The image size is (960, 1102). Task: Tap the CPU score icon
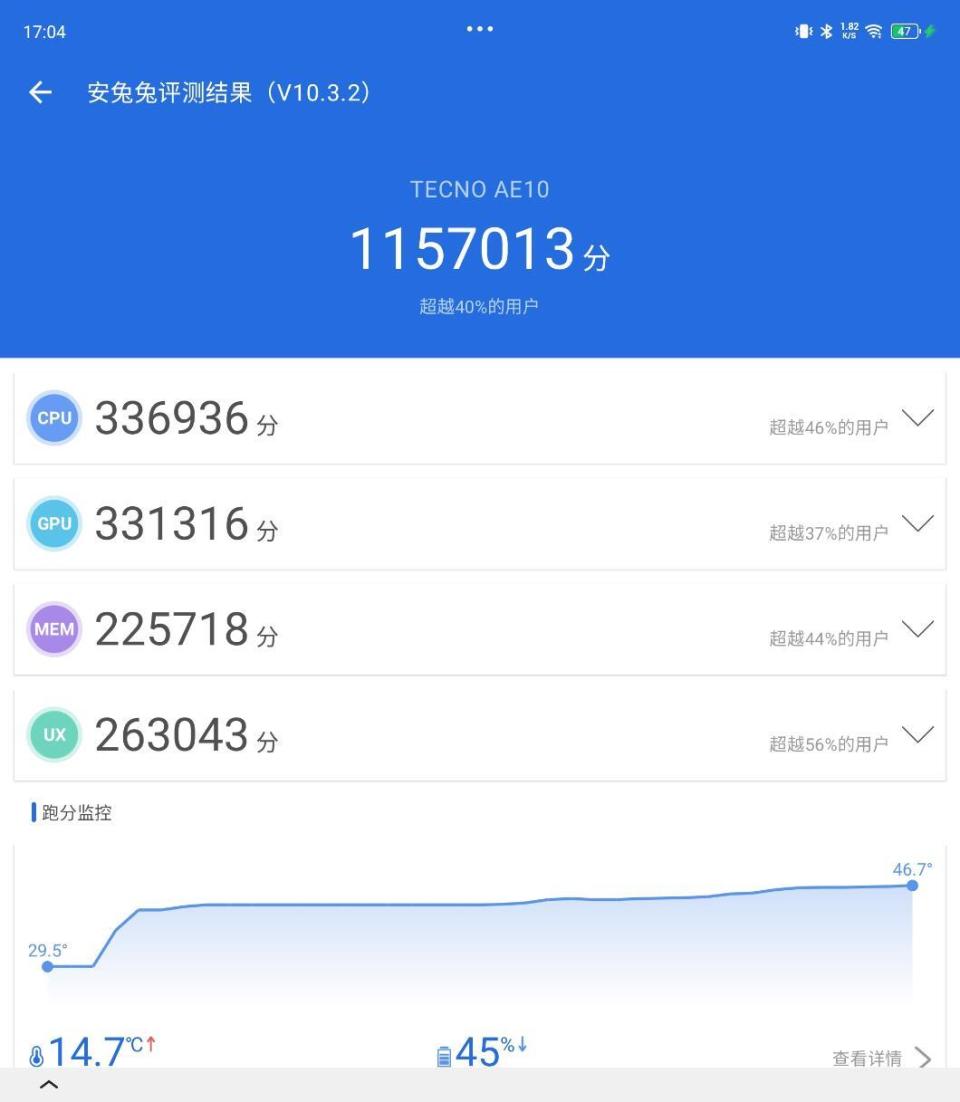(x=54, y=417)
